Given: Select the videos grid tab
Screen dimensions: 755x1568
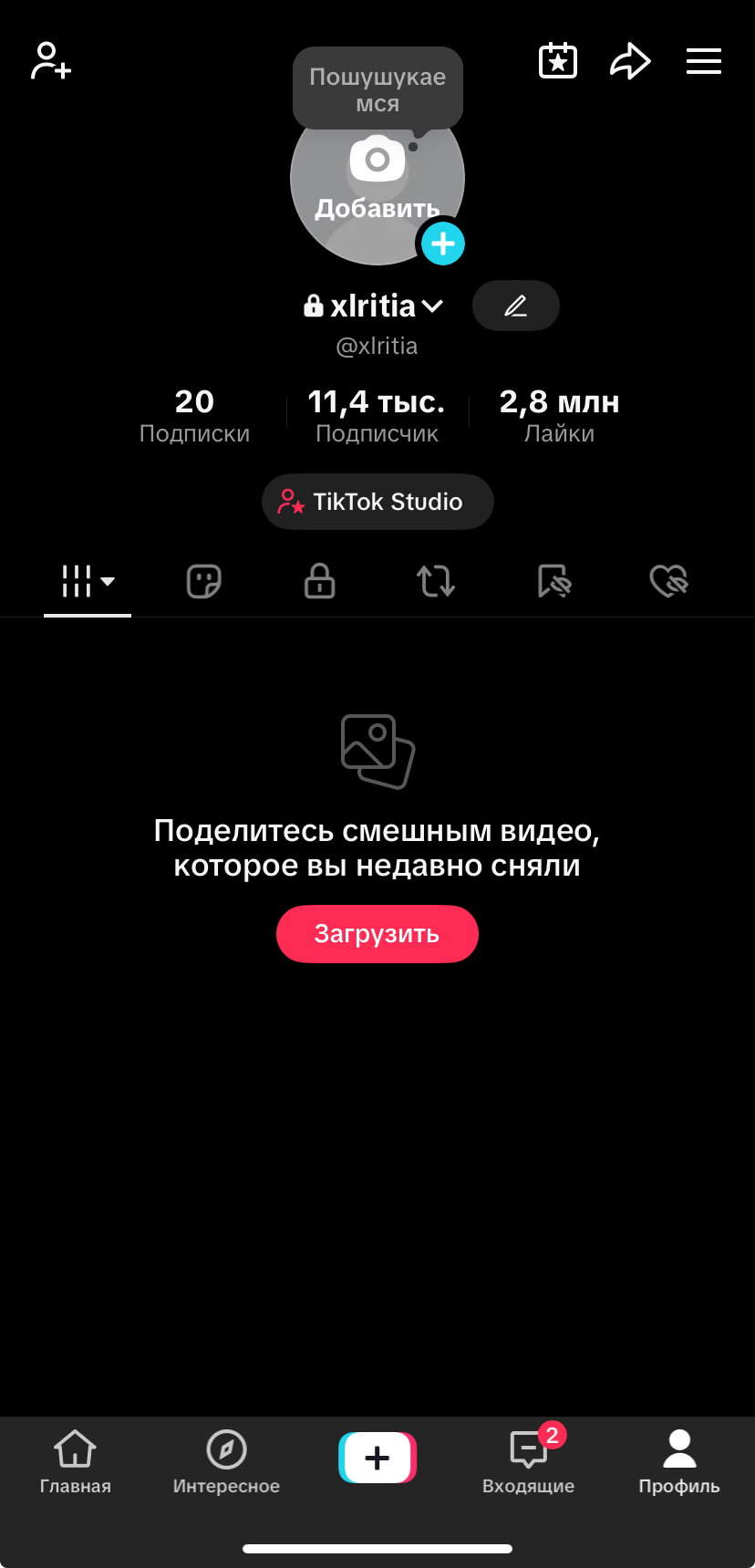Looking at the screenshot, I should [x=87, y=581].
